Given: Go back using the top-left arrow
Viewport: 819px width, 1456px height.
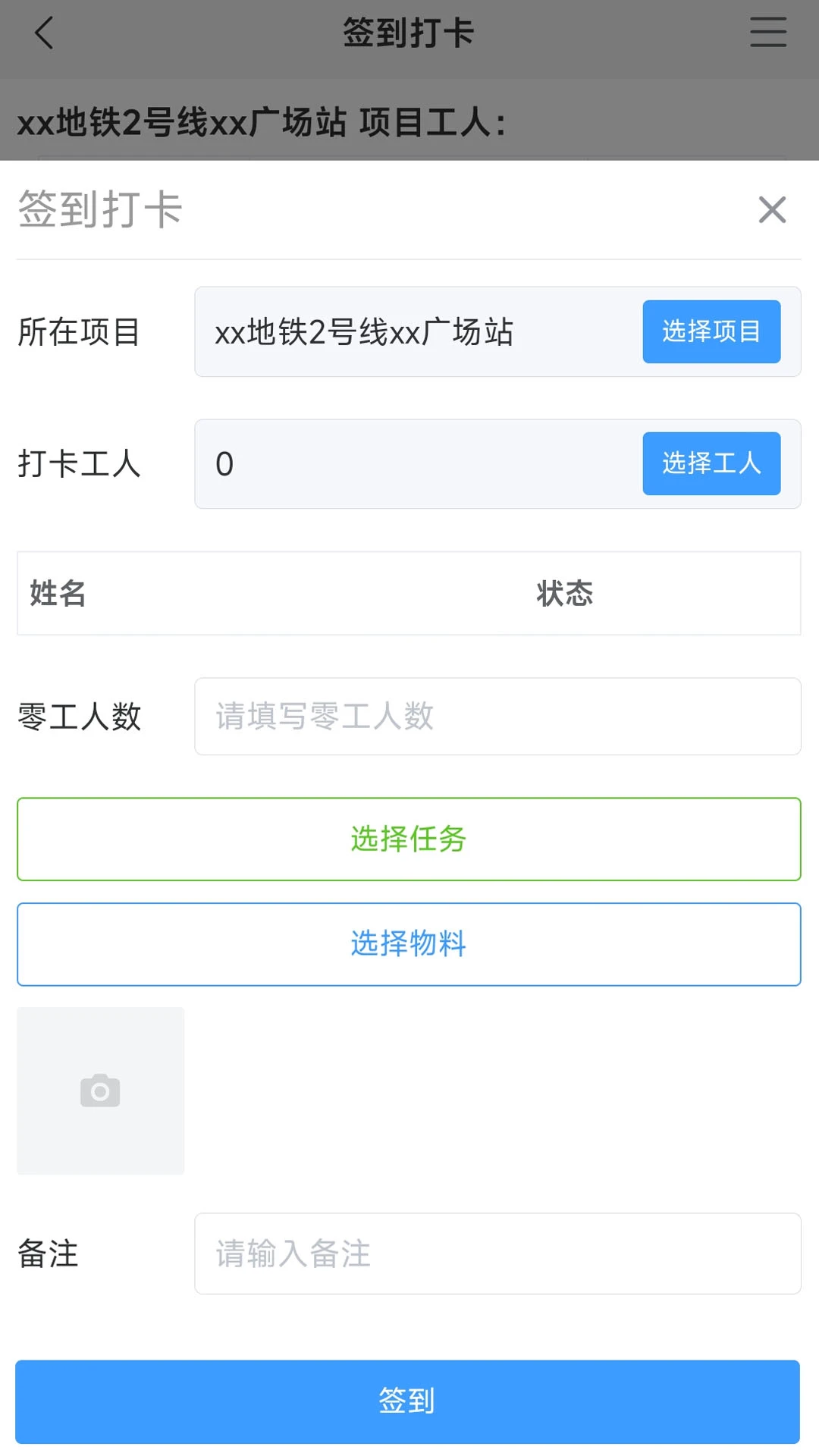Looking at the screenshot, I should [x=44, y=33].
